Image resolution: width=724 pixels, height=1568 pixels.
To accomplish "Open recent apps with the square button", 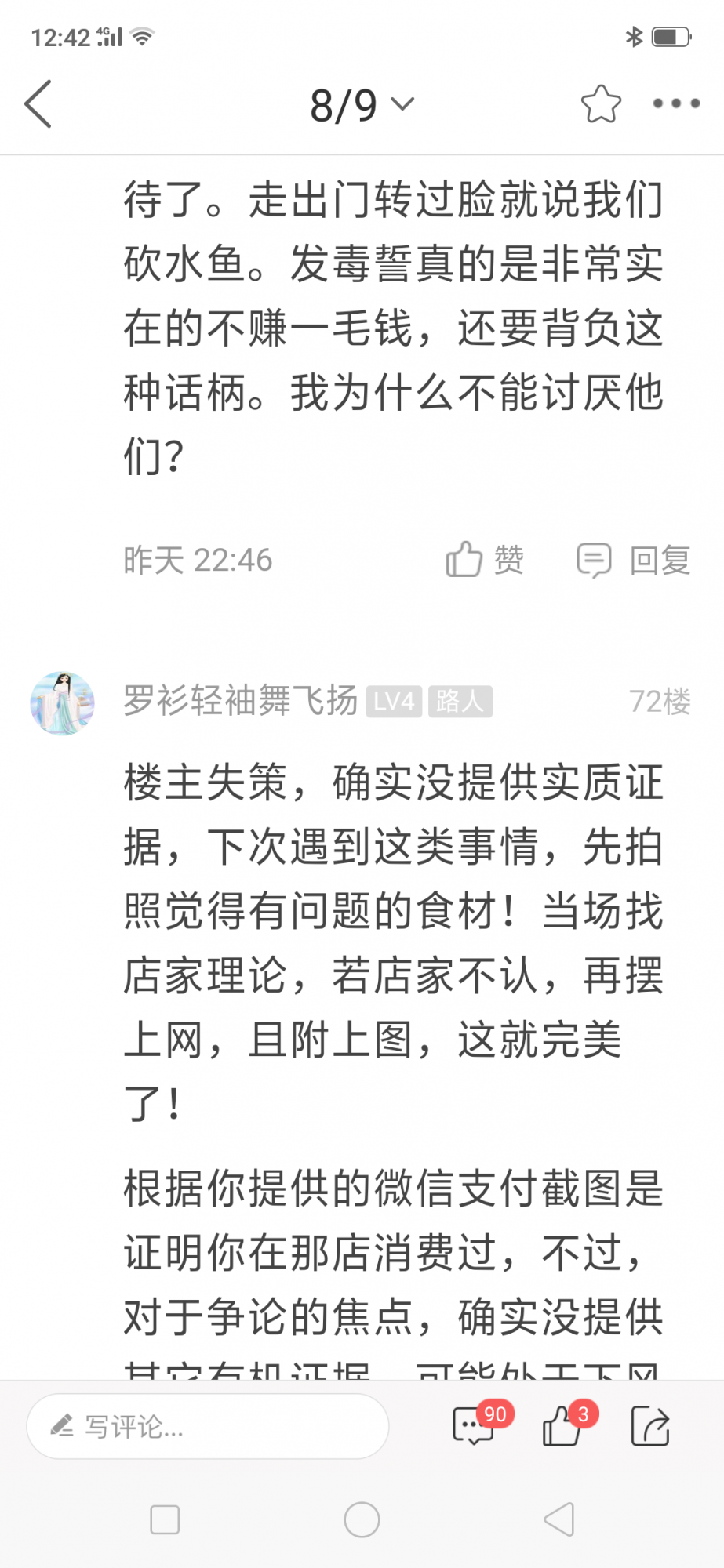I will (165, 1520).
